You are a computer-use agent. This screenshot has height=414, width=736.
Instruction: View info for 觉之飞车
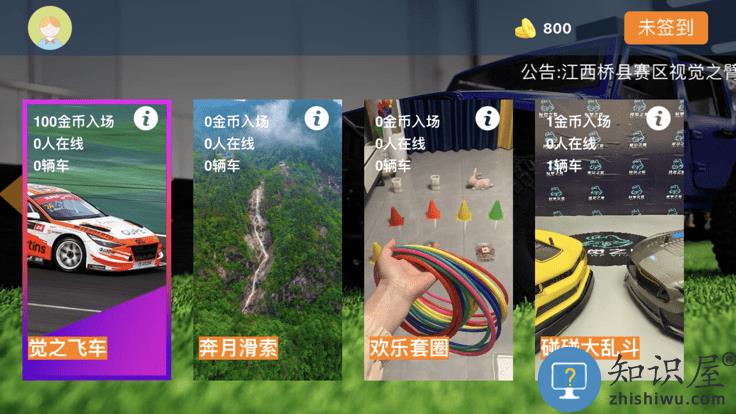146,119
